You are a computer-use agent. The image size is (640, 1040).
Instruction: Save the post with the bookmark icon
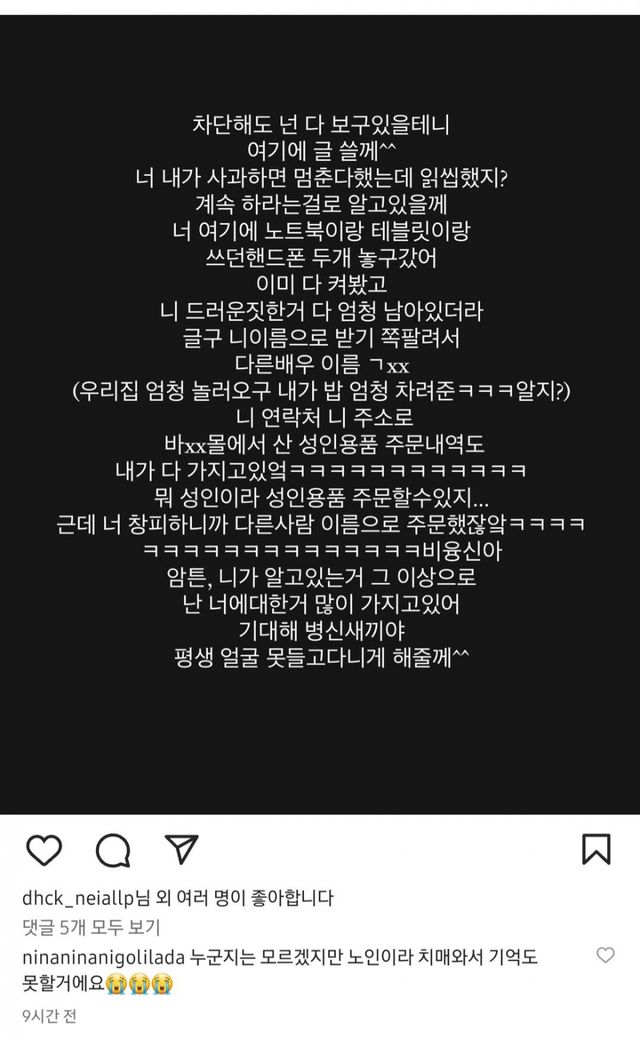(596, 849)
